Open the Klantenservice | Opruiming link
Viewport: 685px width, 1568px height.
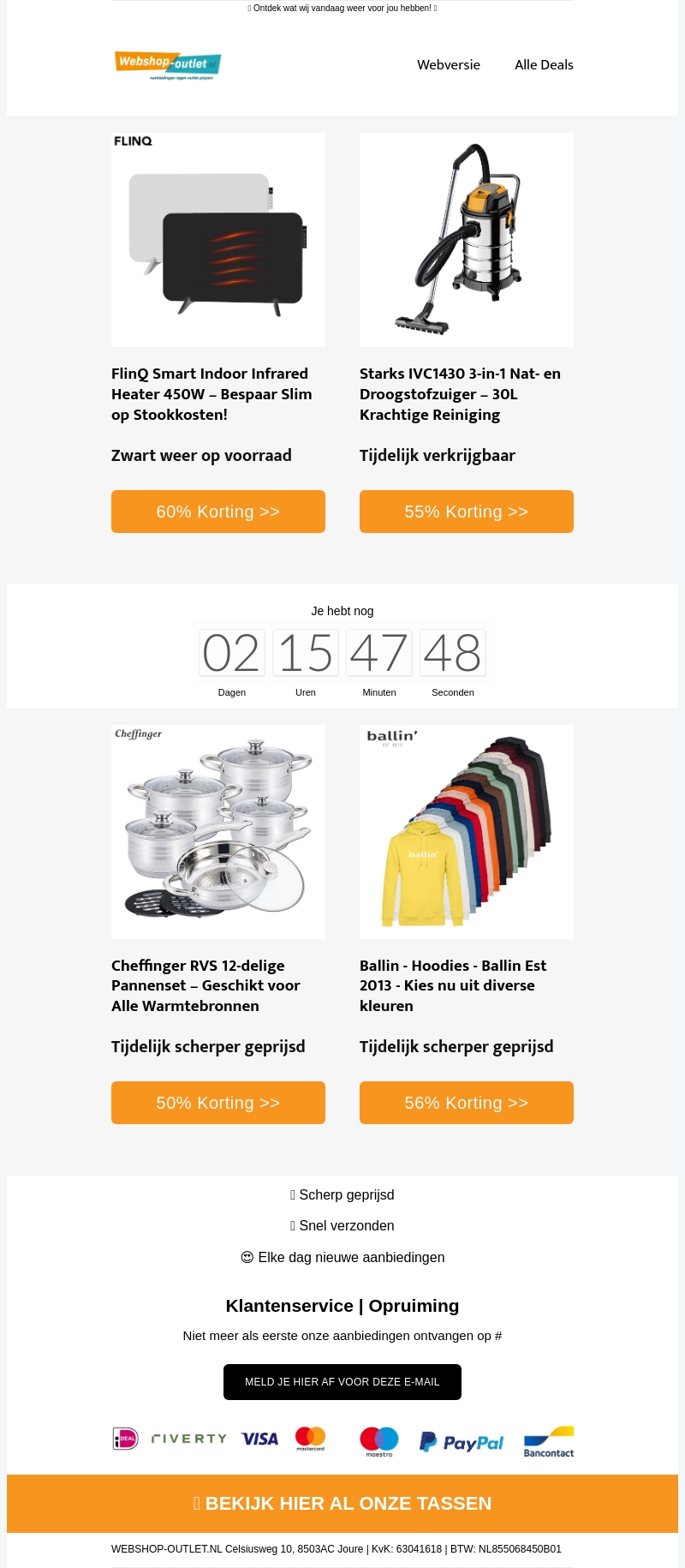(x=342, y=1306)
